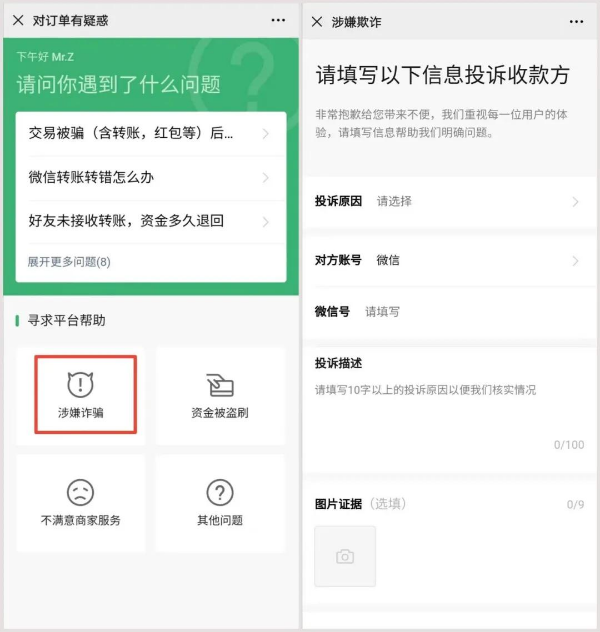Open the overflow menu on 对订单有疑惑 page

pos(278,20)
